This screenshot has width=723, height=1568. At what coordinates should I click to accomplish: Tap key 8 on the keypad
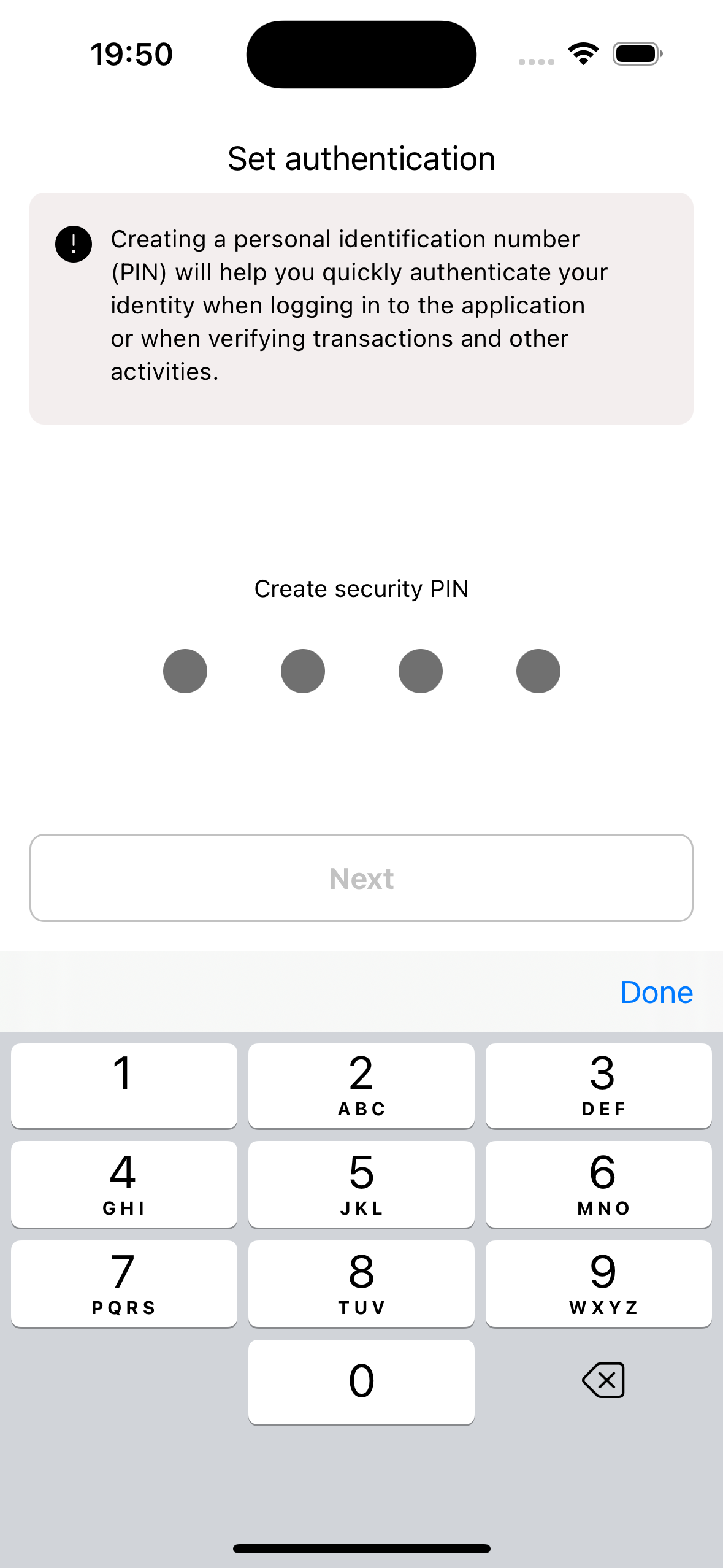coord(361,1283)
